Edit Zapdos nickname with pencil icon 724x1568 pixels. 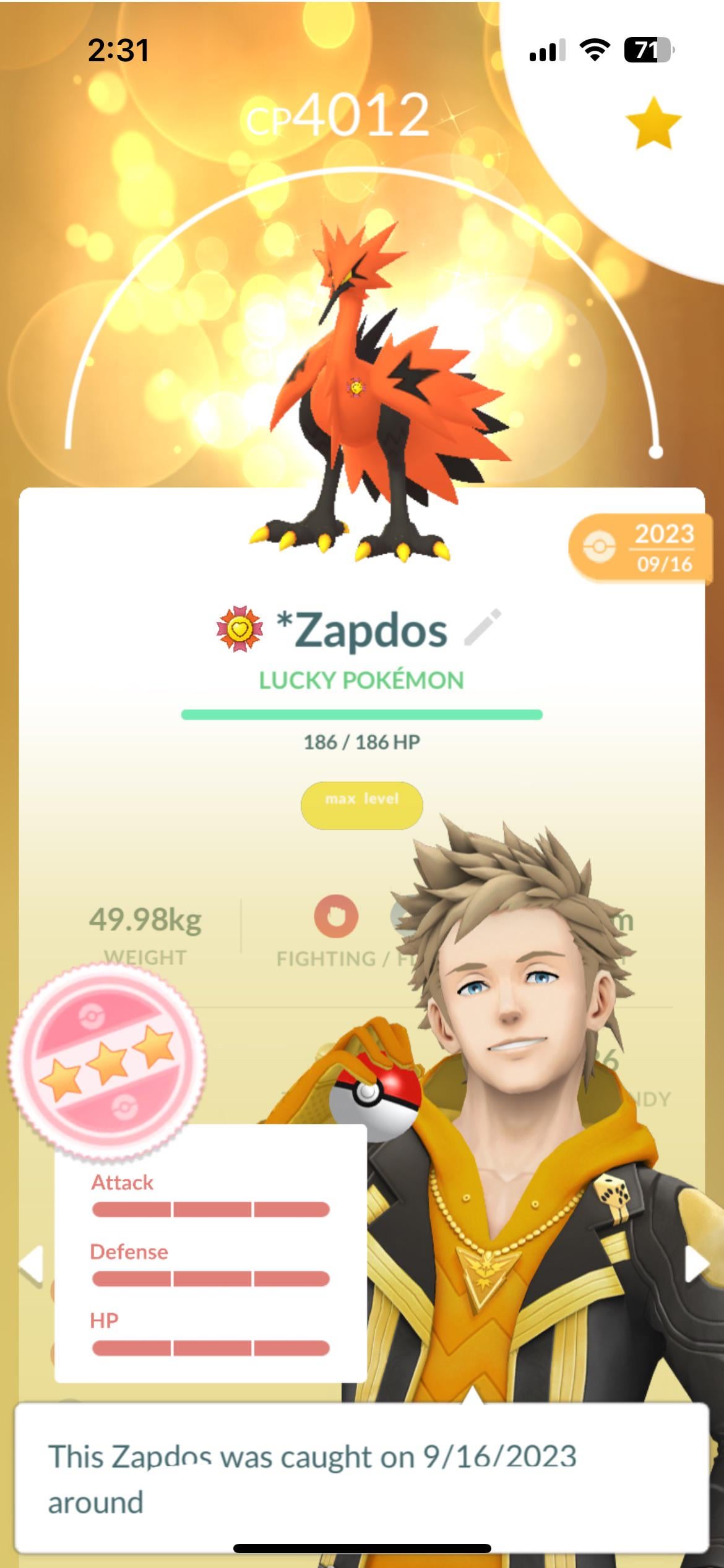[x=483, y=627]
